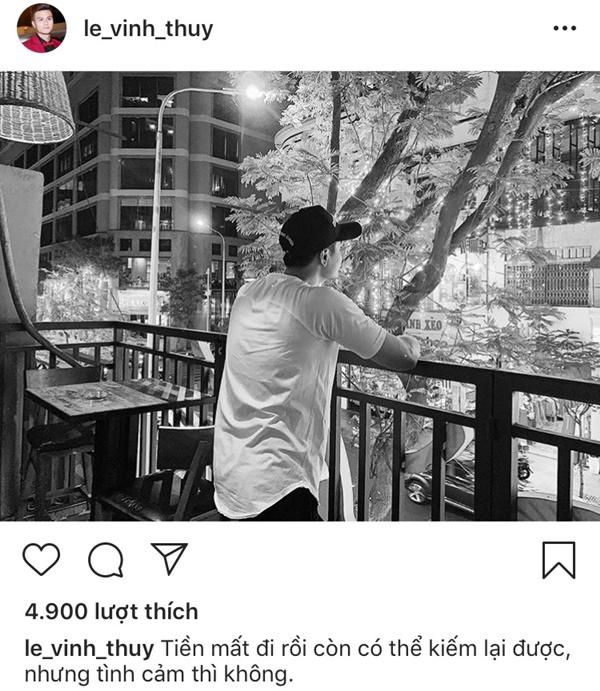Open comments with the speech bubble icon
The image size is (600, 691).
click(x=105, y=560)
